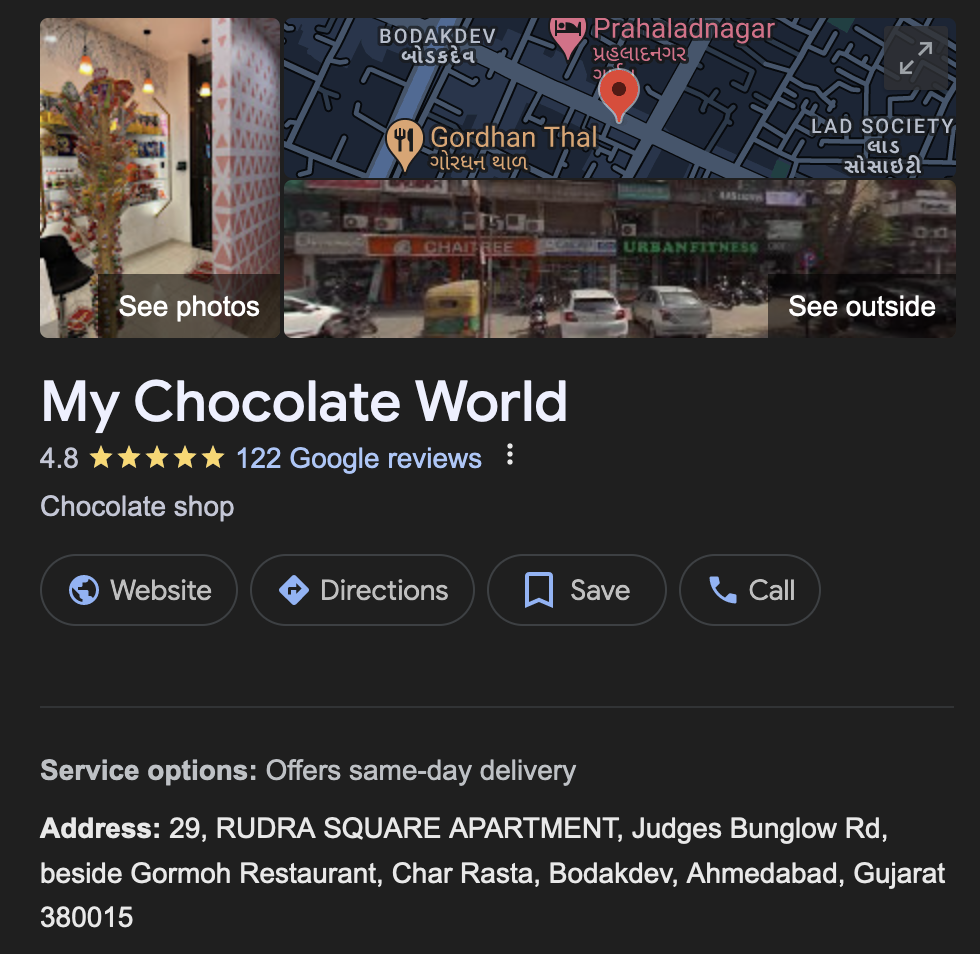Open the 122 Google reviews link
Screen dimensions: 980x954
click(x=358, y=459)
